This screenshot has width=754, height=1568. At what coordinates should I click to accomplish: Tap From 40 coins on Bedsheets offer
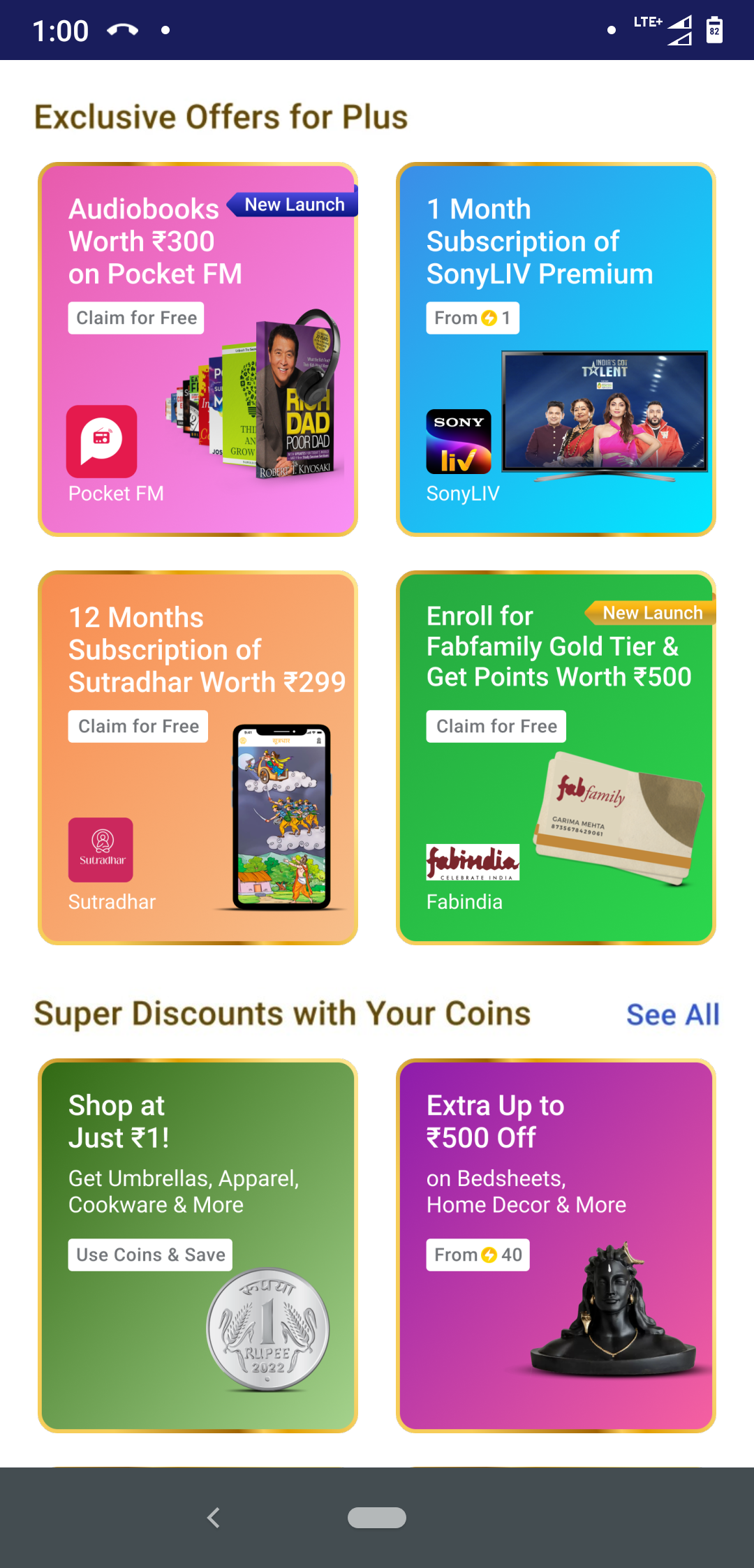pos(478,1255)
